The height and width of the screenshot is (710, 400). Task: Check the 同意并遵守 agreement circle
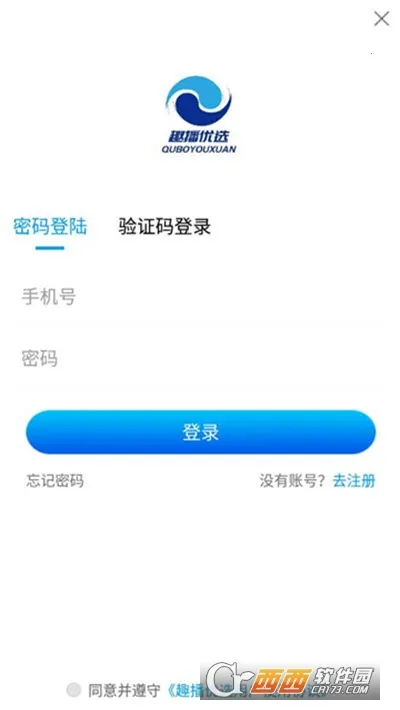[x=73, y=690]
